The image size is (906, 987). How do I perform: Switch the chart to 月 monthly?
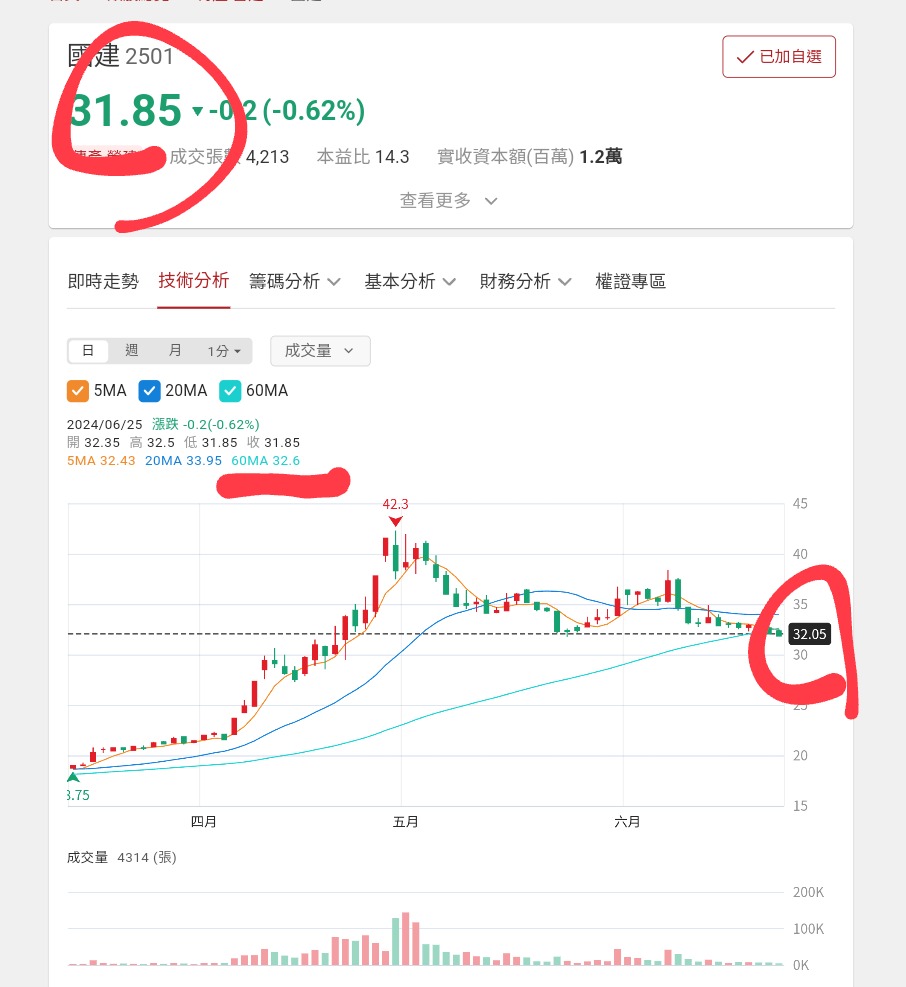point(175,351)
